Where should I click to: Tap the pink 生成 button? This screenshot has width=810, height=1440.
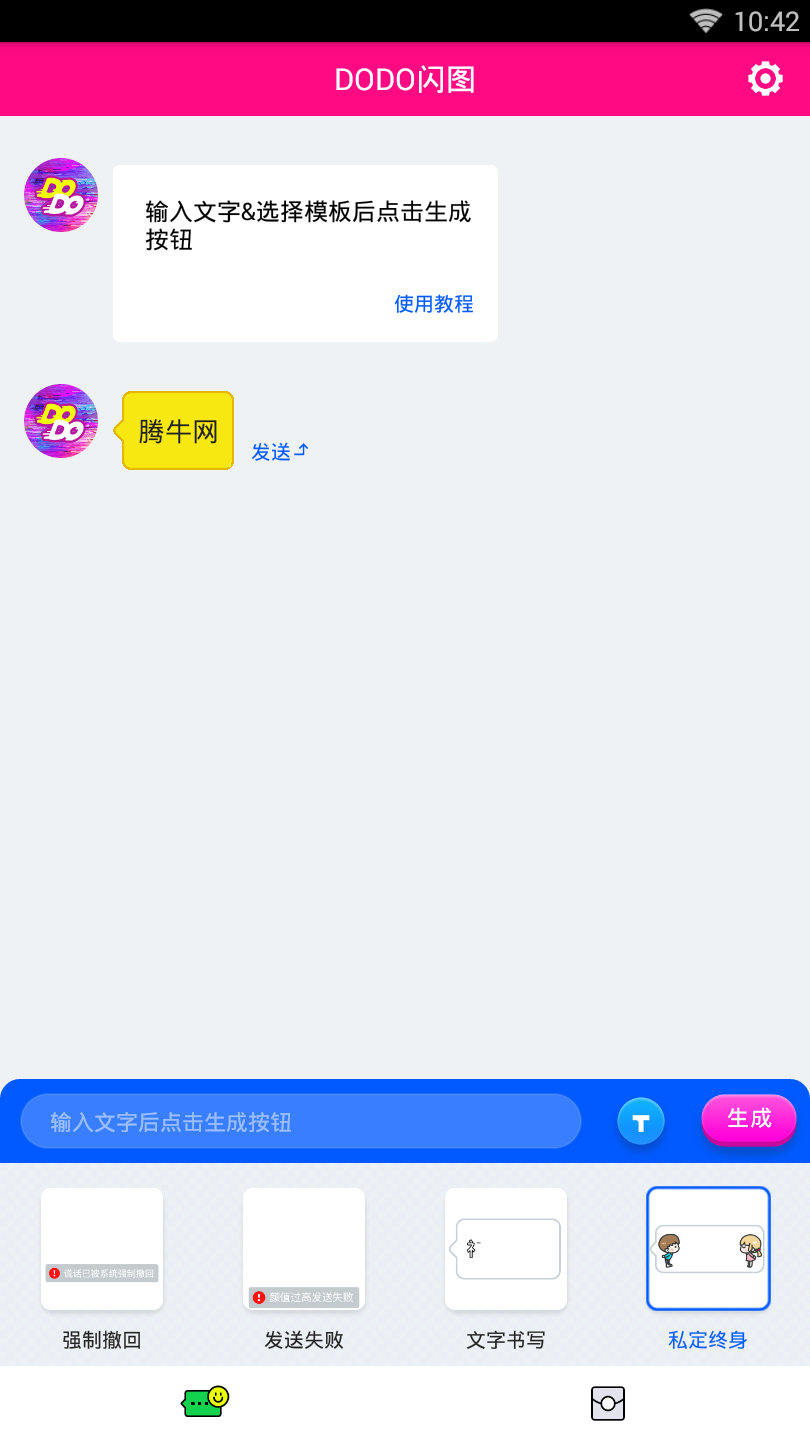click(749, 1119)
